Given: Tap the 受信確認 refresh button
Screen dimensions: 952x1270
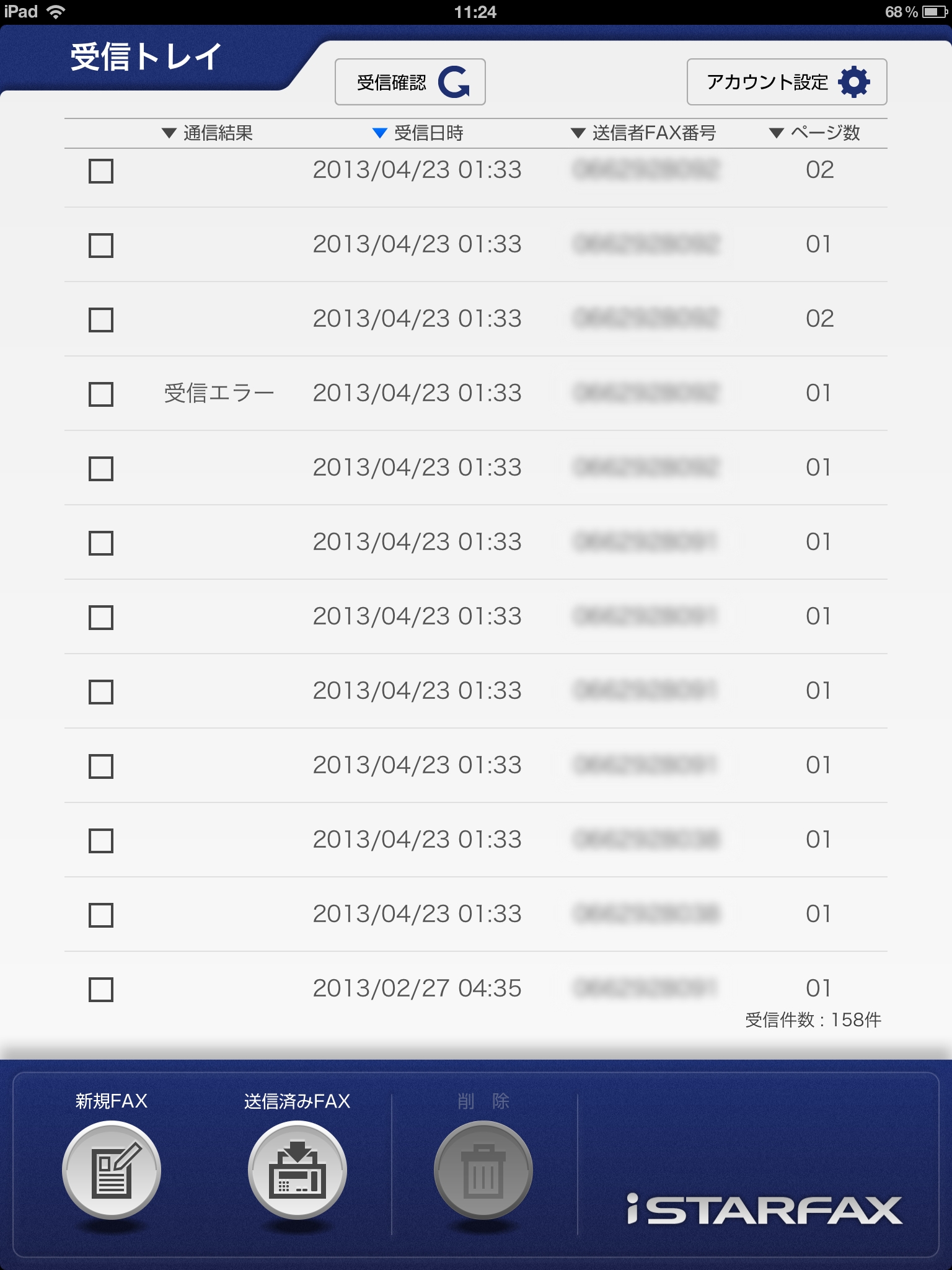Looking at the screenshot, I should tap(410, 82).
